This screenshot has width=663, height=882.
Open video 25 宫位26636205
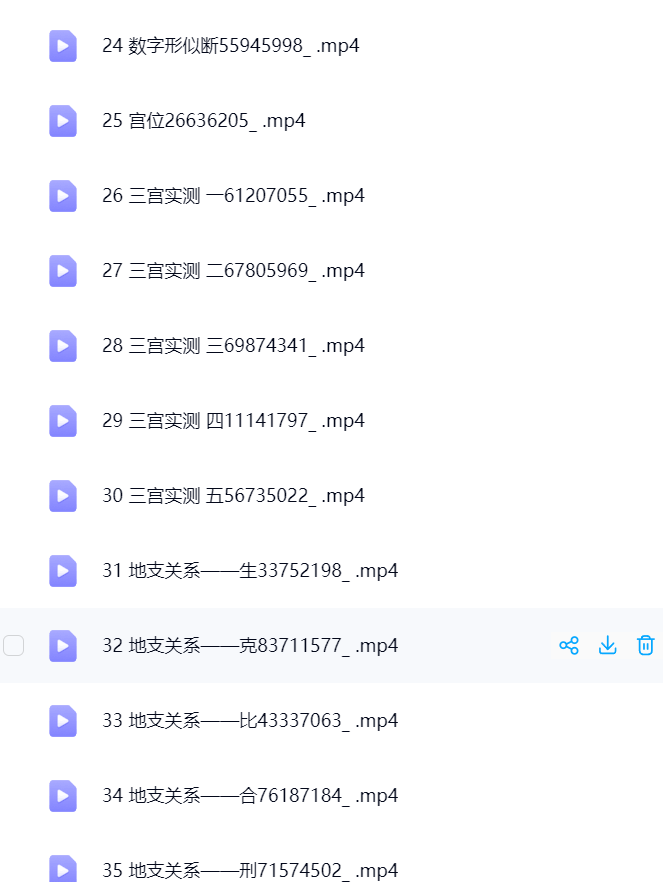point(203,121)
